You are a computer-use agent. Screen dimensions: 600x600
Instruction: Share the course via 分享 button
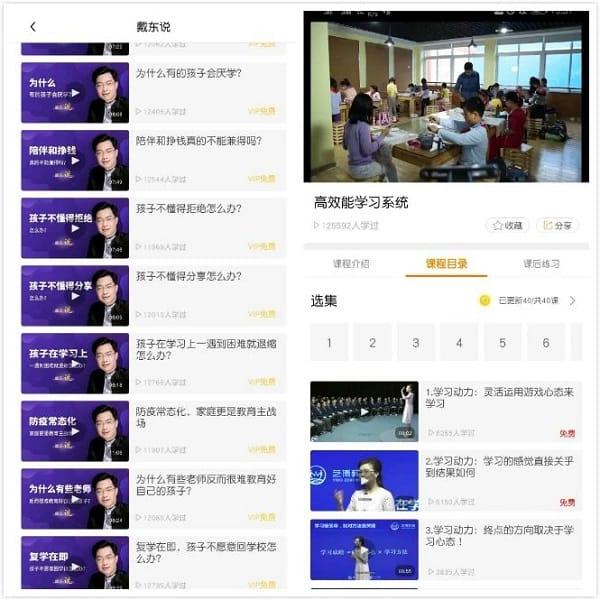point(557,226)
